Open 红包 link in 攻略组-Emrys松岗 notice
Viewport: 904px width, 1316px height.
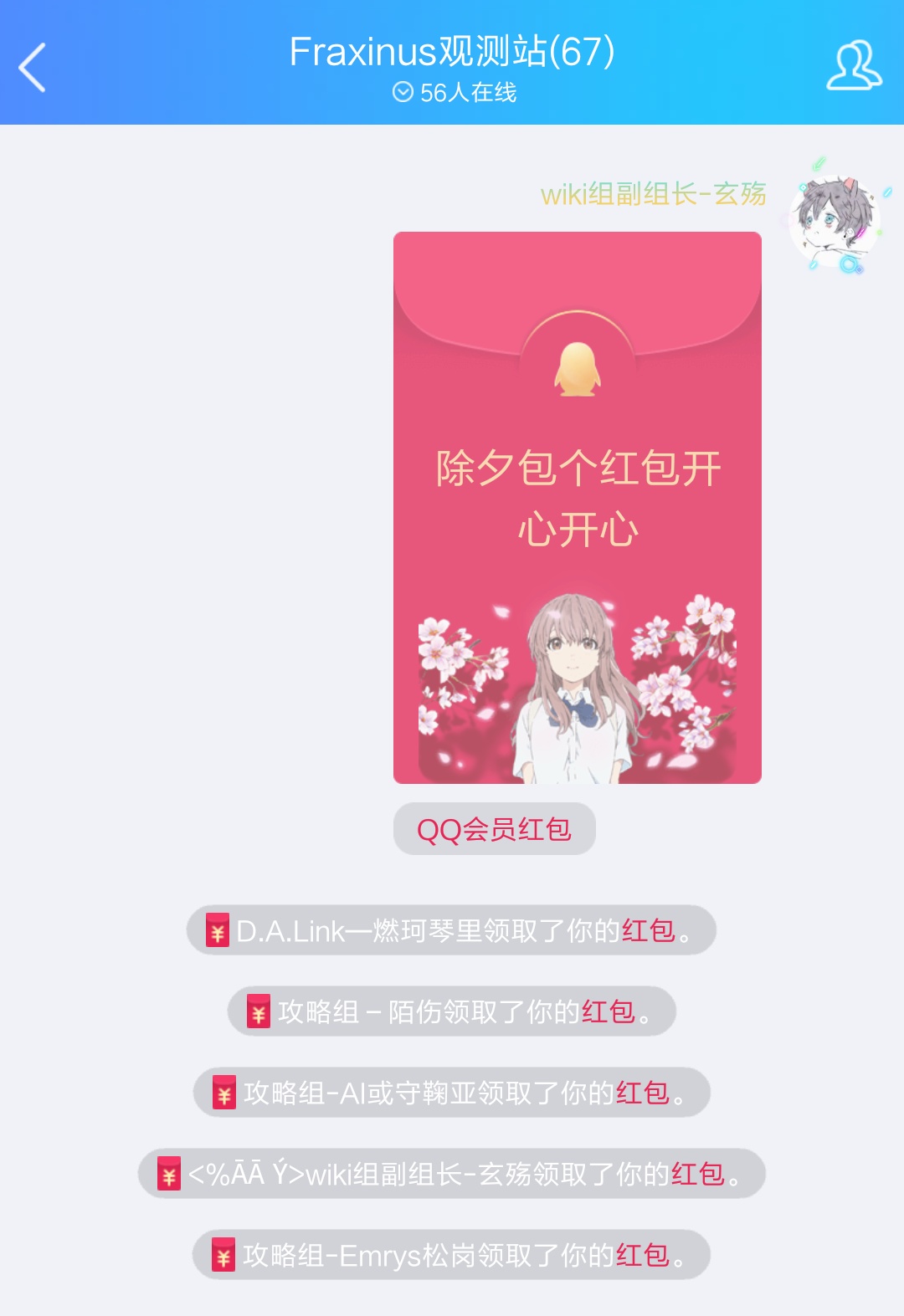pyautogui.click(x=643, y=1255)
